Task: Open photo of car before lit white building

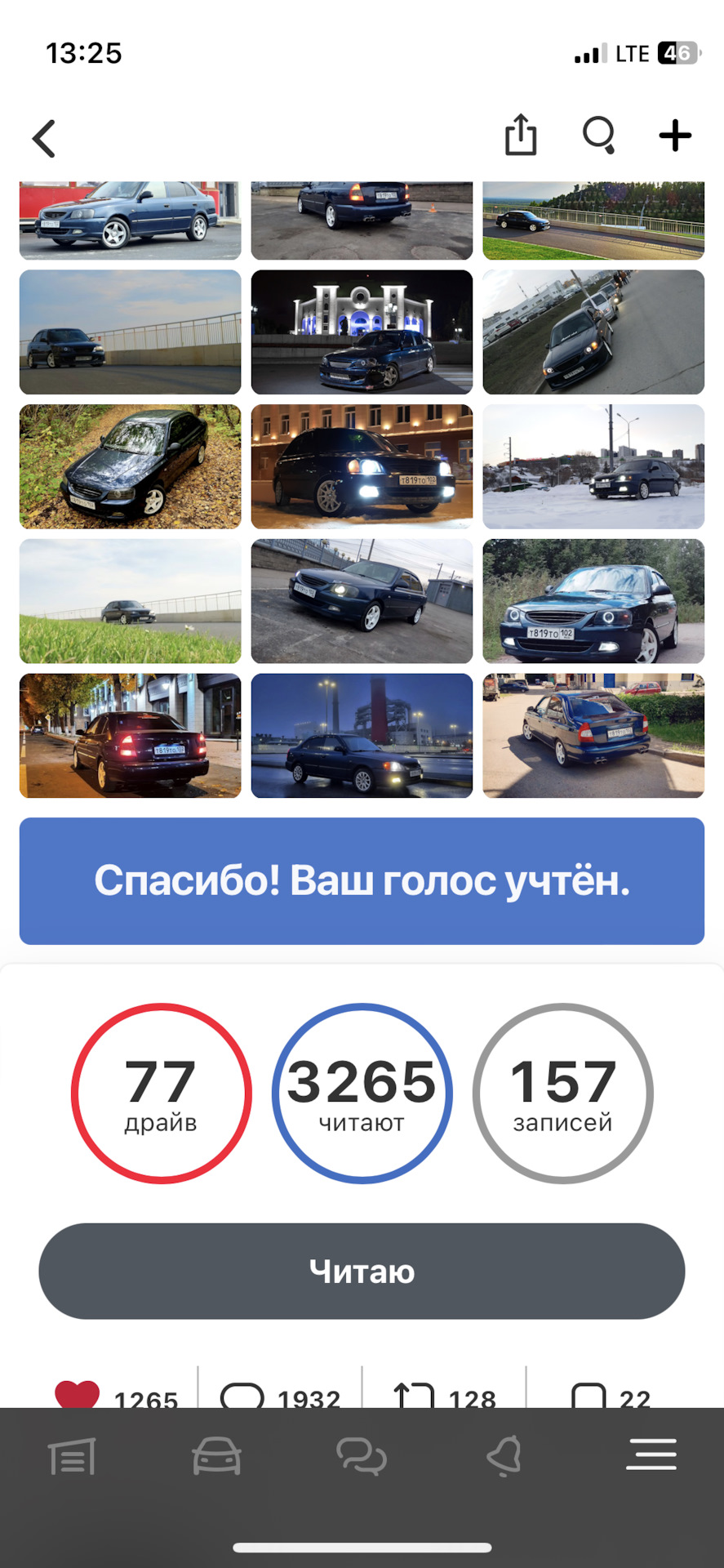Action: [x=362, y=332]
